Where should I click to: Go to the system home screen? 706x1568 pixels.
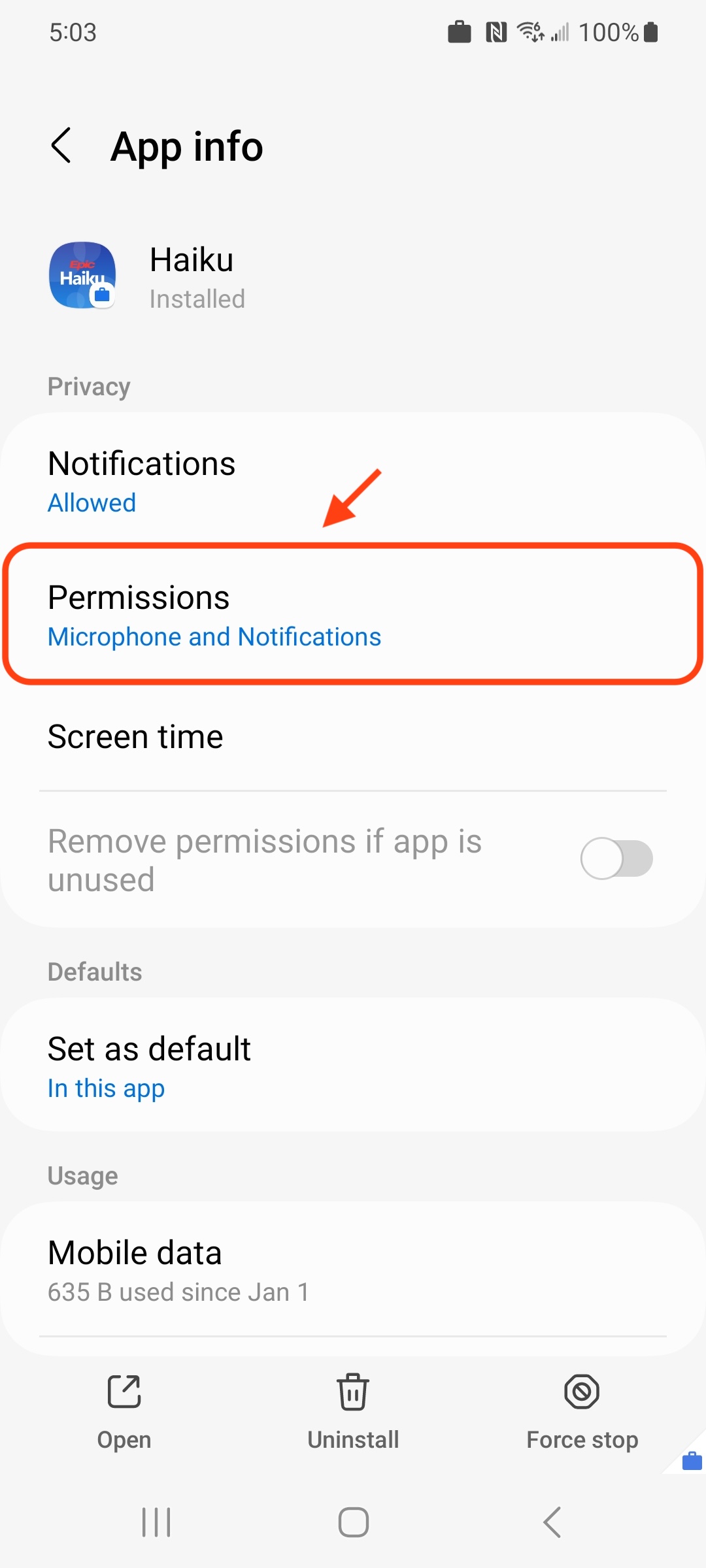(x=353, y=1522)
